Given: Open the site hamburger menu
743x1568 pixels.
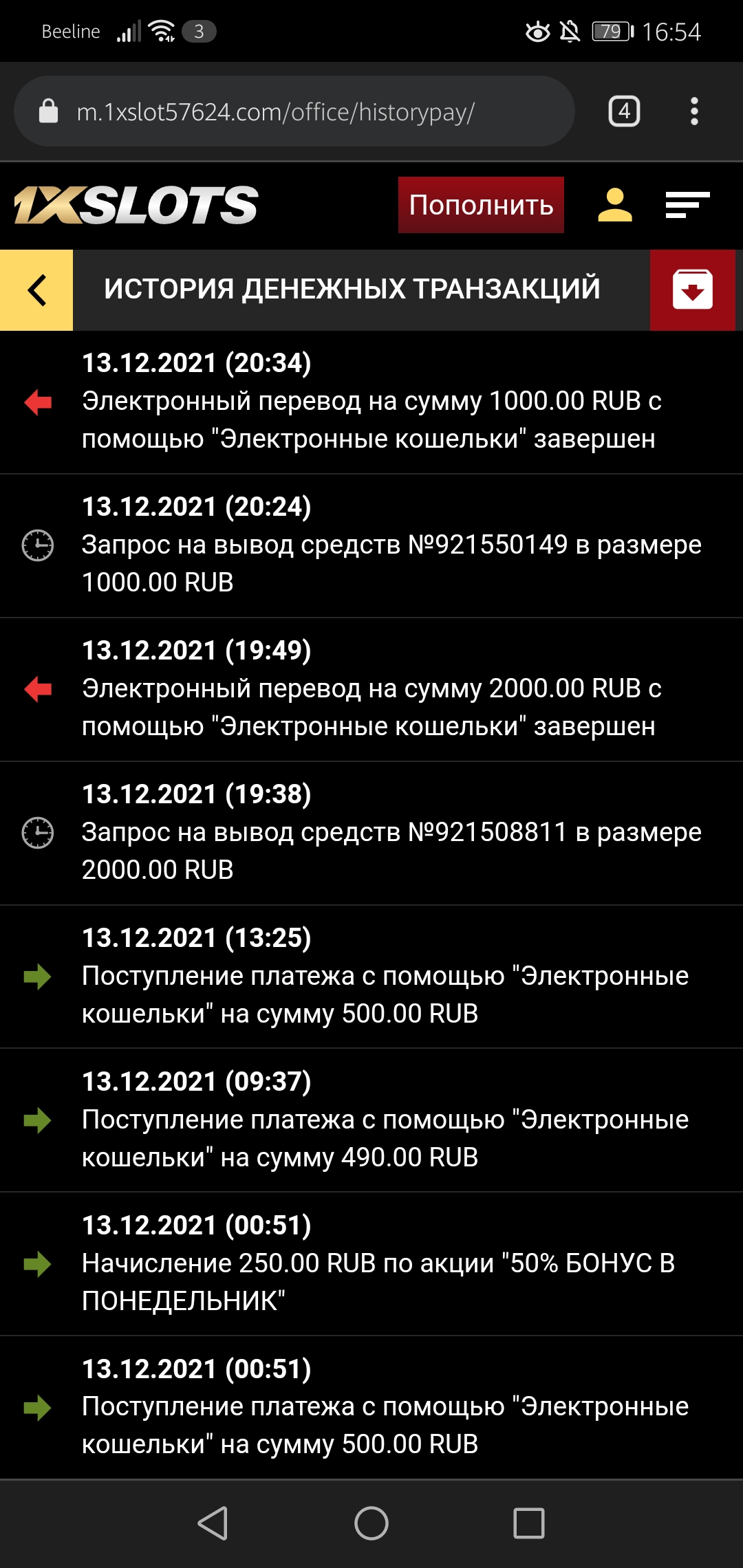Looking at the screenshot, I should coord(687,205).
